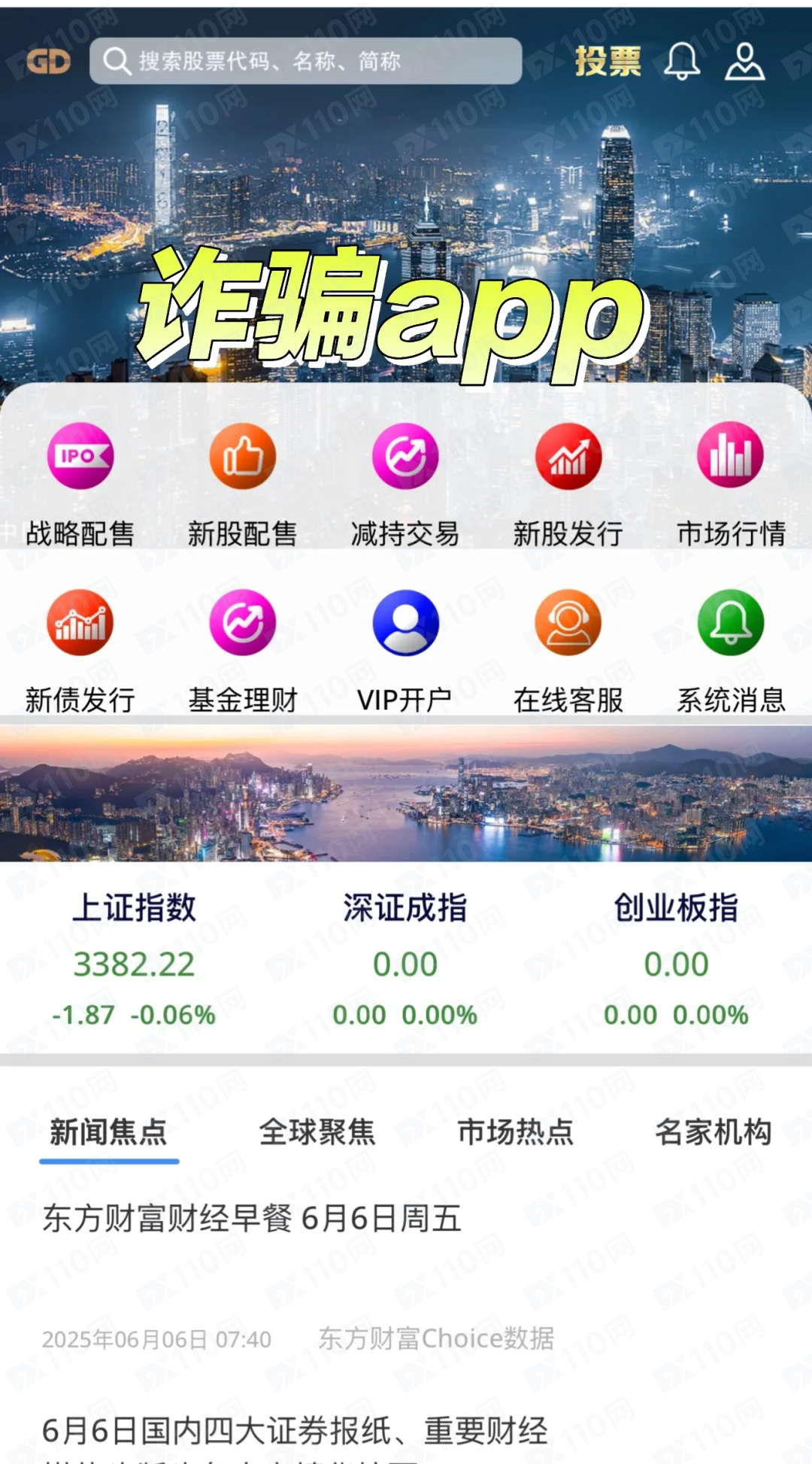View 市场行情 market quotes
The image size is (812, 1464).
tap(731, 483)
